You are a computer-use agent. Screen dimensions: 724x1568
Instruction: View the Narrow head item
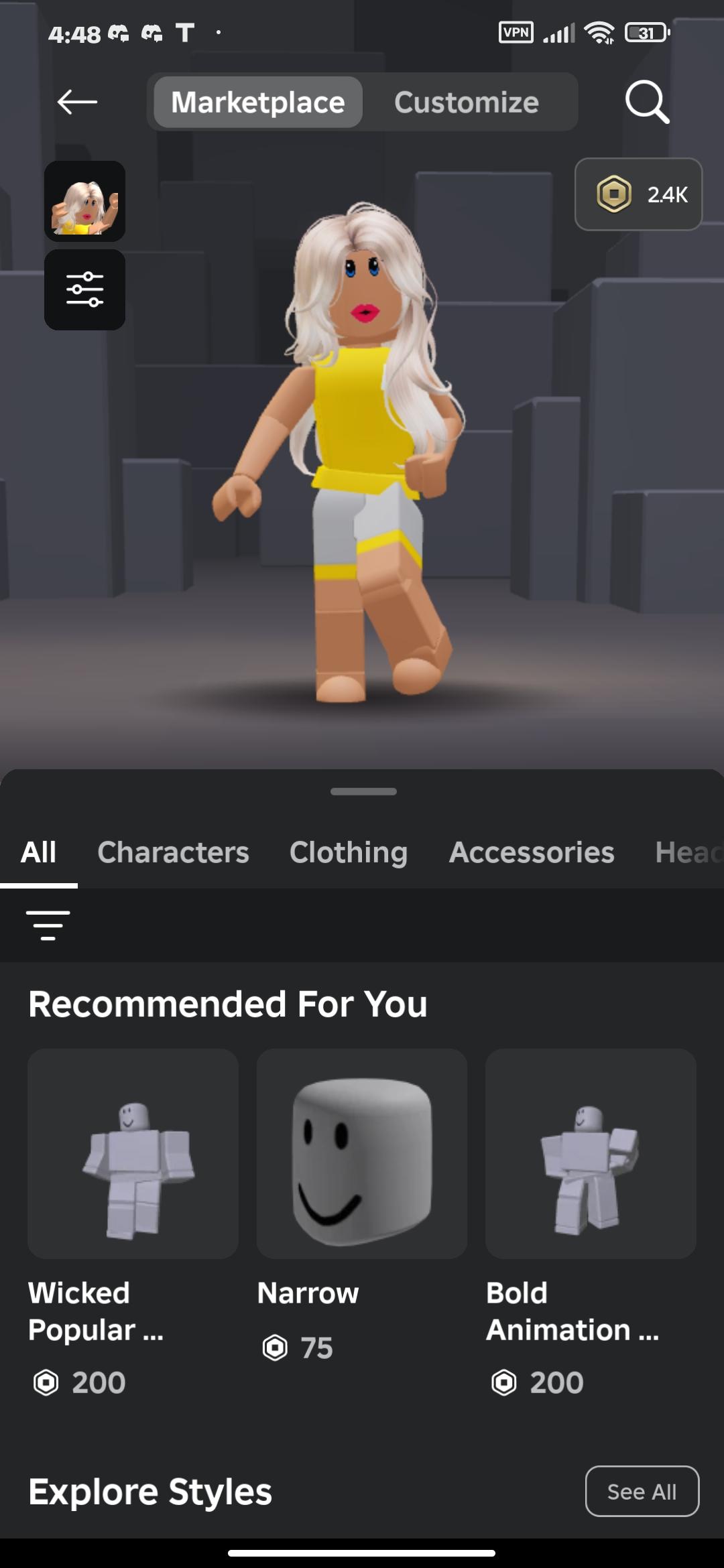point(361,1154)
